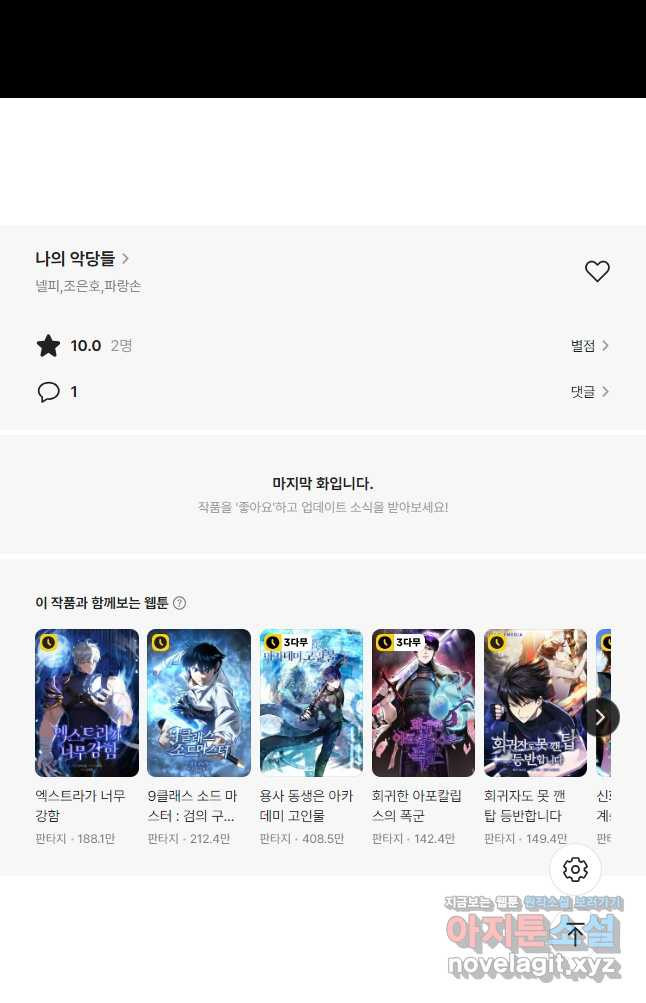Like this webtoon with the heart icon
646x1003 pixels.
(597, 271)
